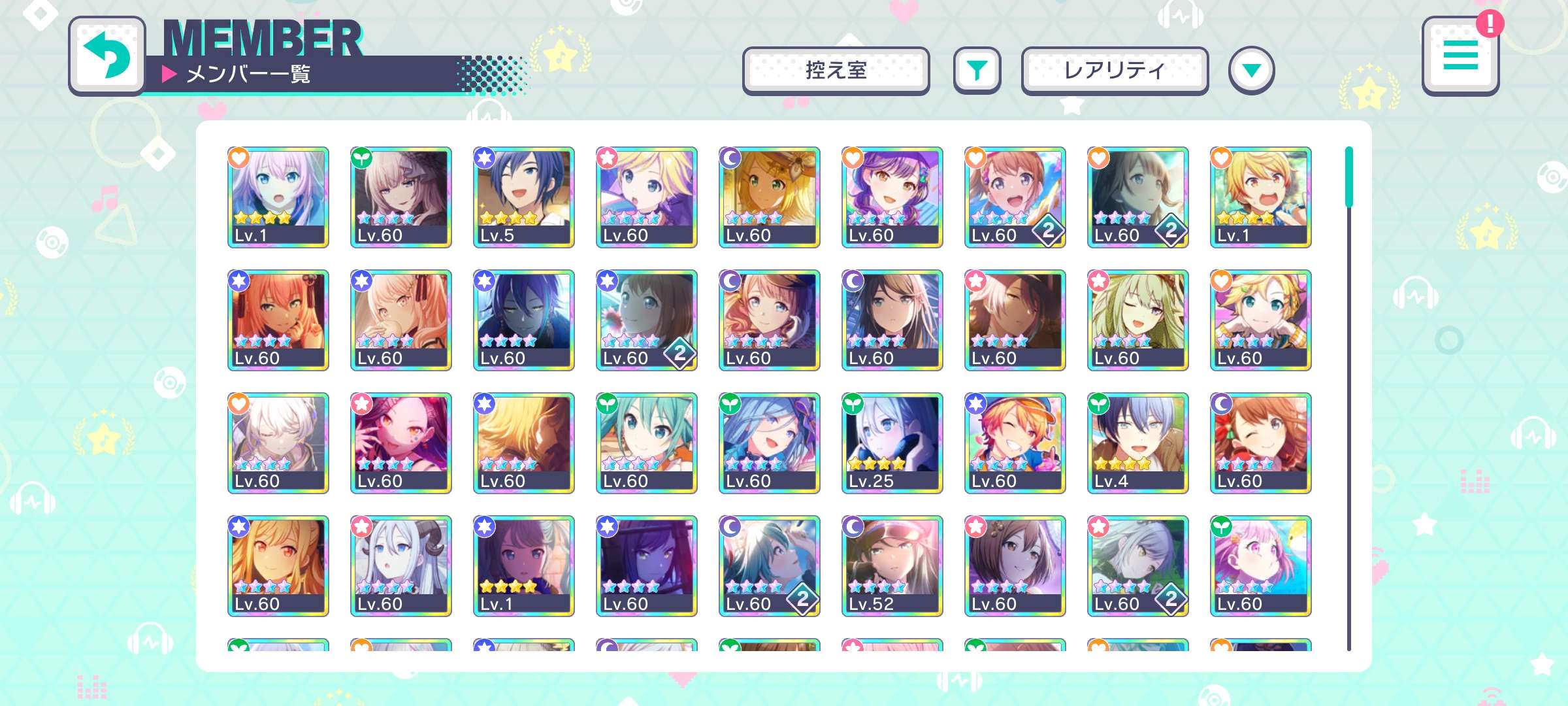
Task: Select the Lv.25 member card
Action: (892, 443)
